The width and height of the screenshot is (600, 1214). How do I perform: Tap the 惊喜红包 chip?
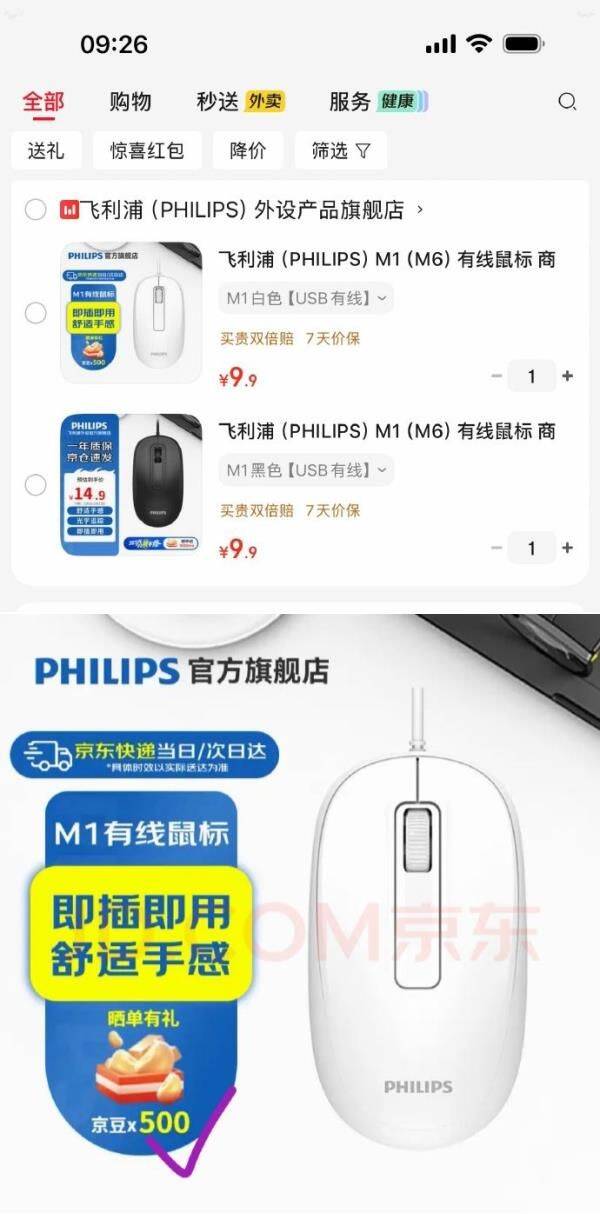coord(147,151)
